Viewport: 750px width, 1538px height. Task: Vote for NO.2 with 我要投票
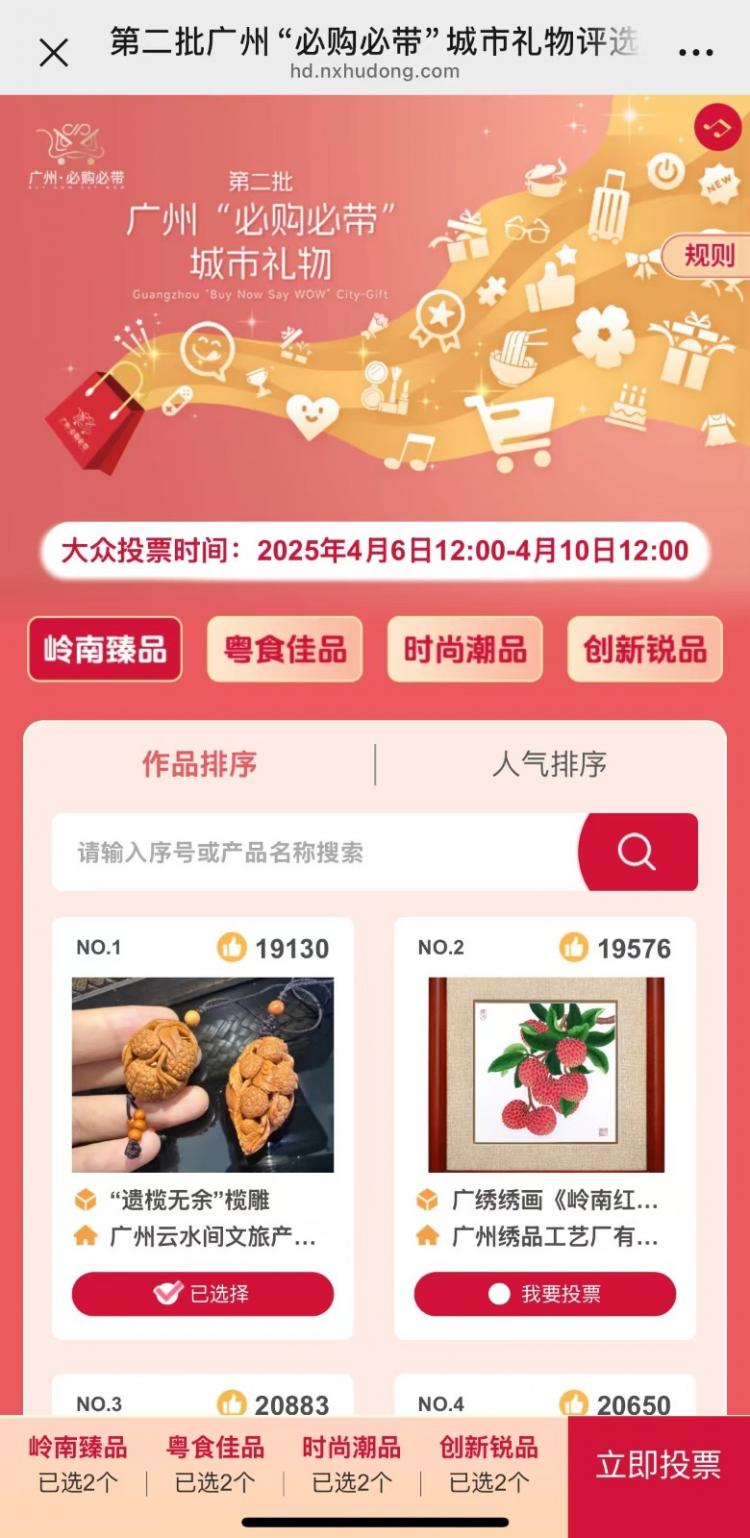coord(546,1294)
